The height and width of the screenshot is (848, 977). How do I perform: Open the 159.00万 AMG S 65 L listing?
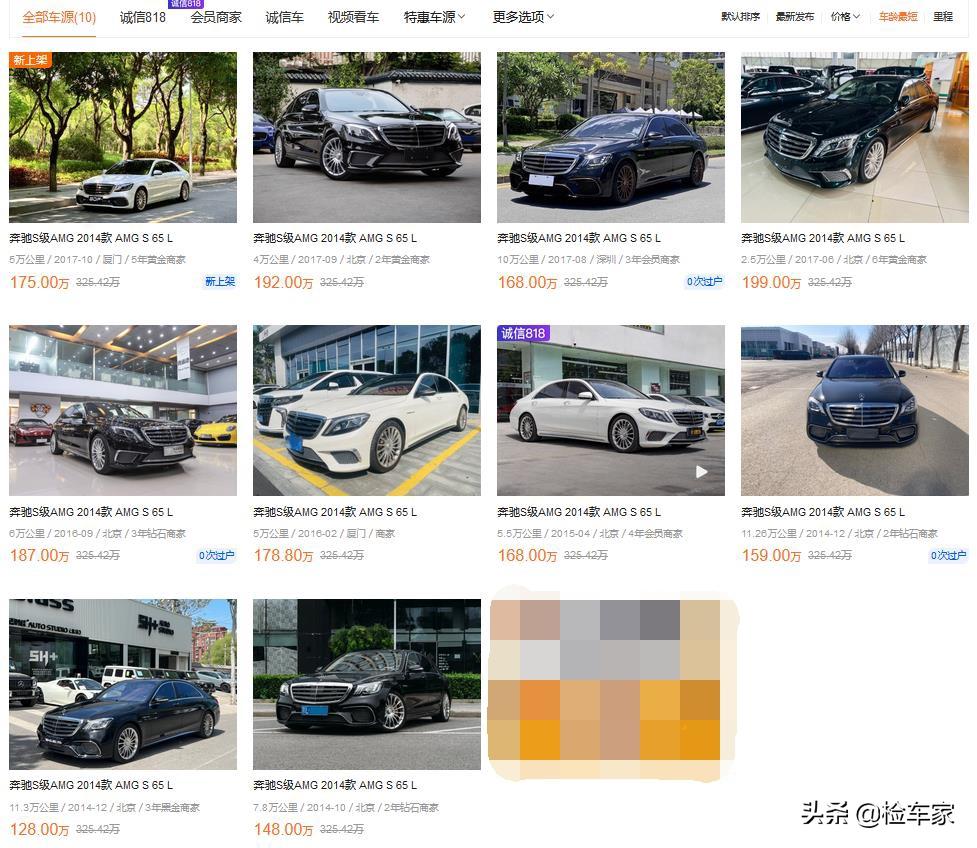tap(854, 410)
